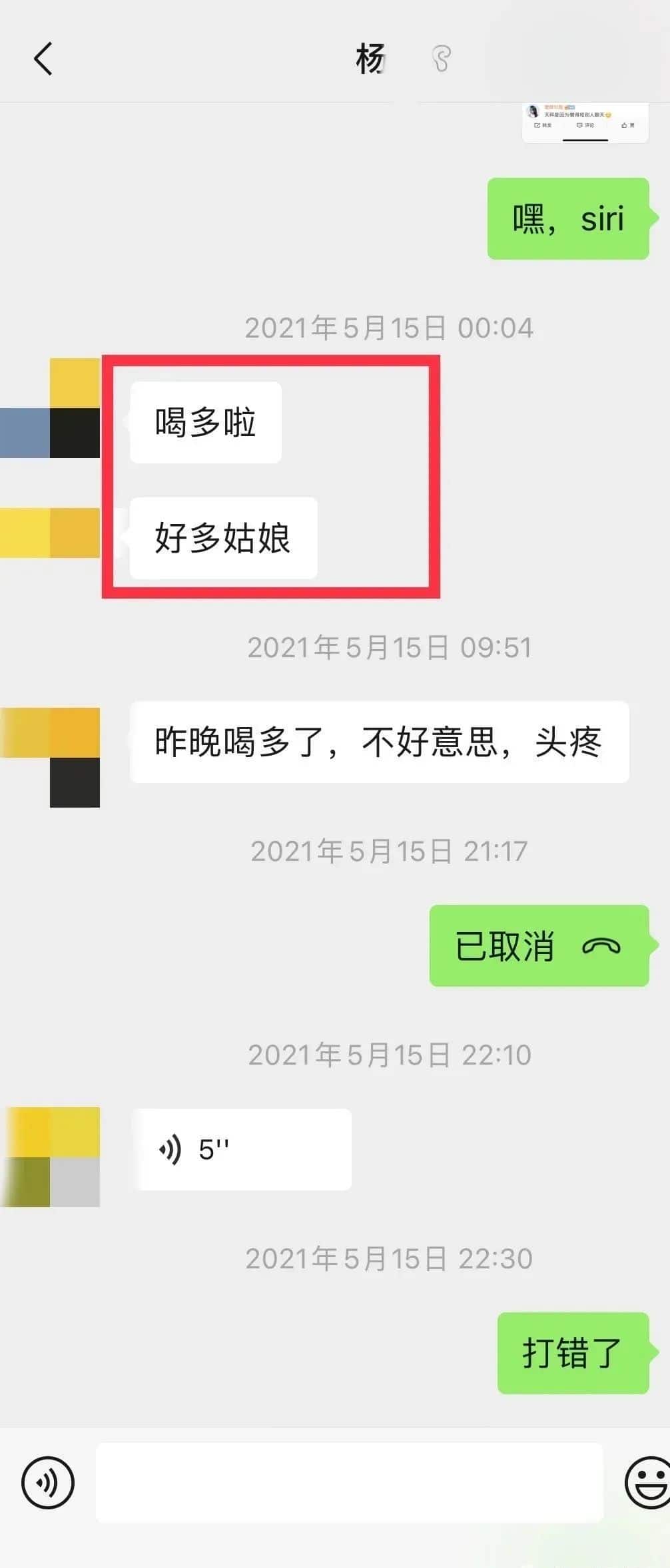Screen dimensions: 670x1568
Task: Redial from the 已取消 call bubble
Action: (538, 945)
